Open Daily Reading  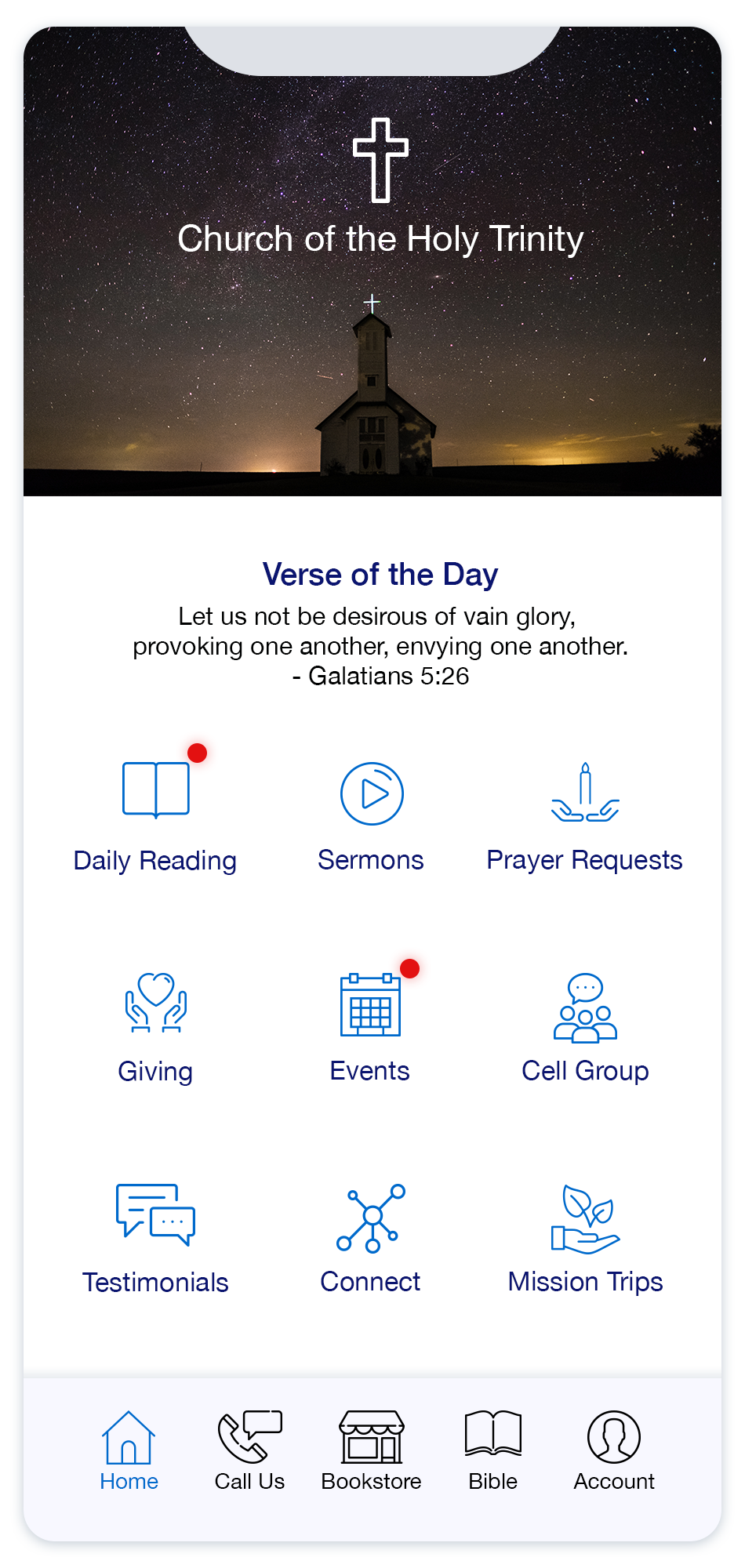[155, 815]
